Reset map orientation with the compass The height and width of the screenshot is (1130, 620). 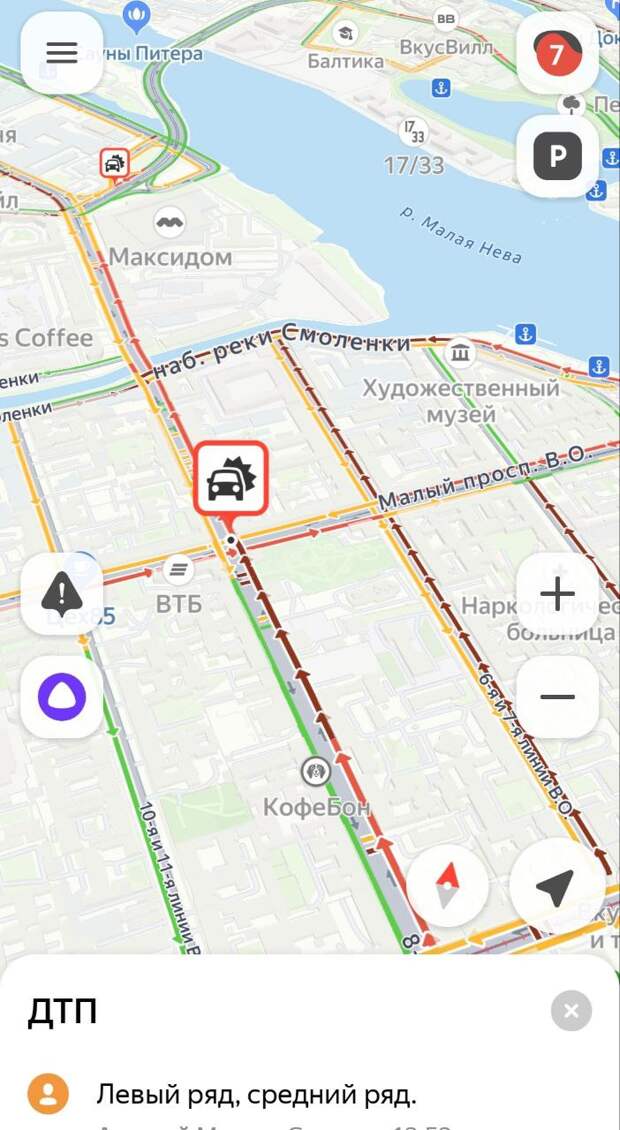pyautogui.click(x=448, y=885)
